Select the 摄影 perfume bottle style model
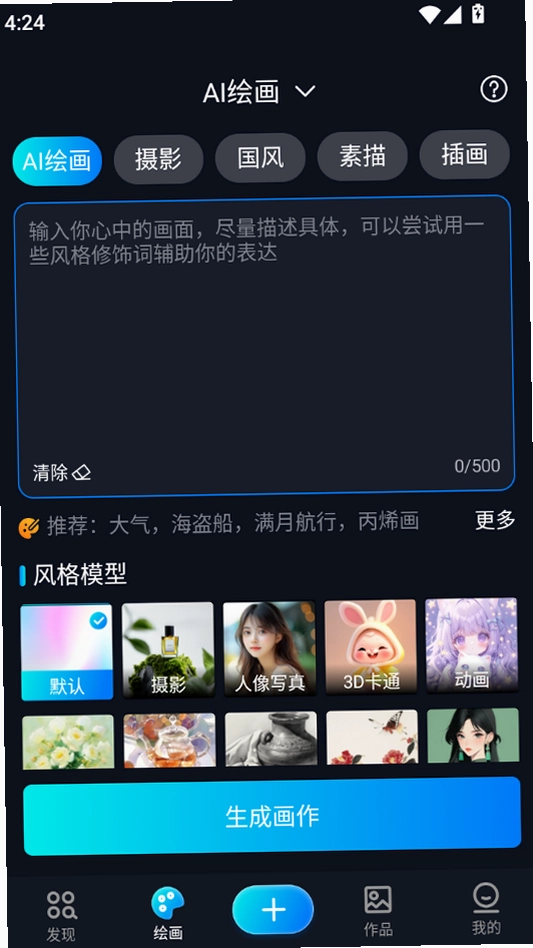Screen dimensions: 533x948 [x=168, y=650]
